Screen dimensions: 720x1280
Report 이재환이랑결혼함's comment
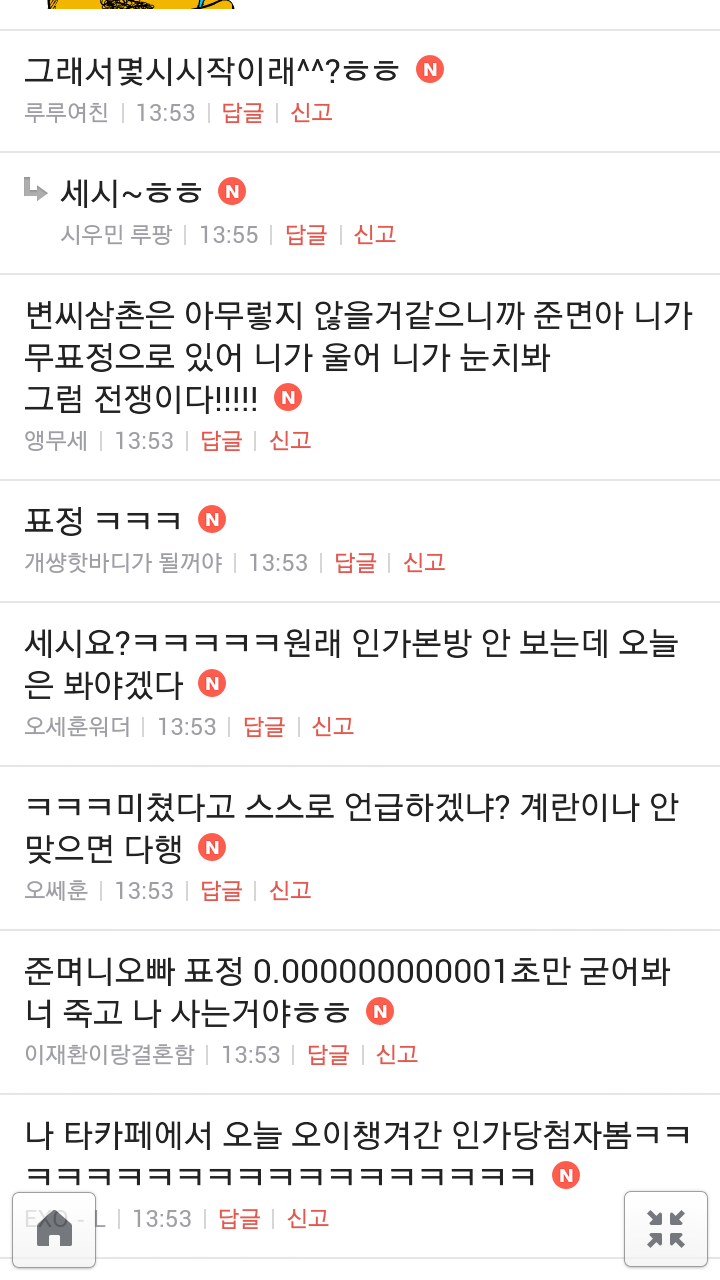(397, 1054)
